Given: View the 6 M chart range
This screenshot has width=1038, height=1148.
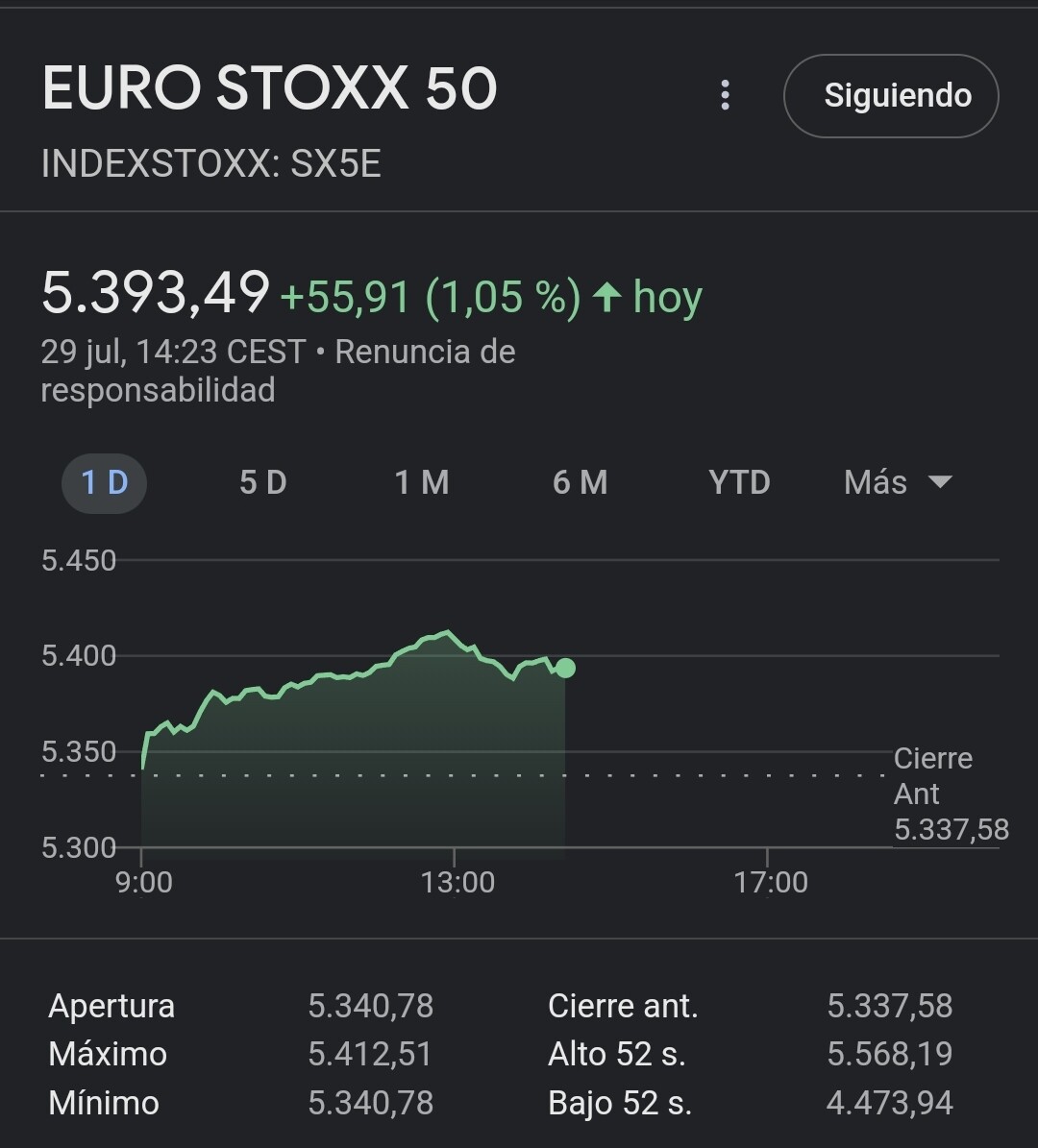Looking at the screenshot, I should [581, 482].
